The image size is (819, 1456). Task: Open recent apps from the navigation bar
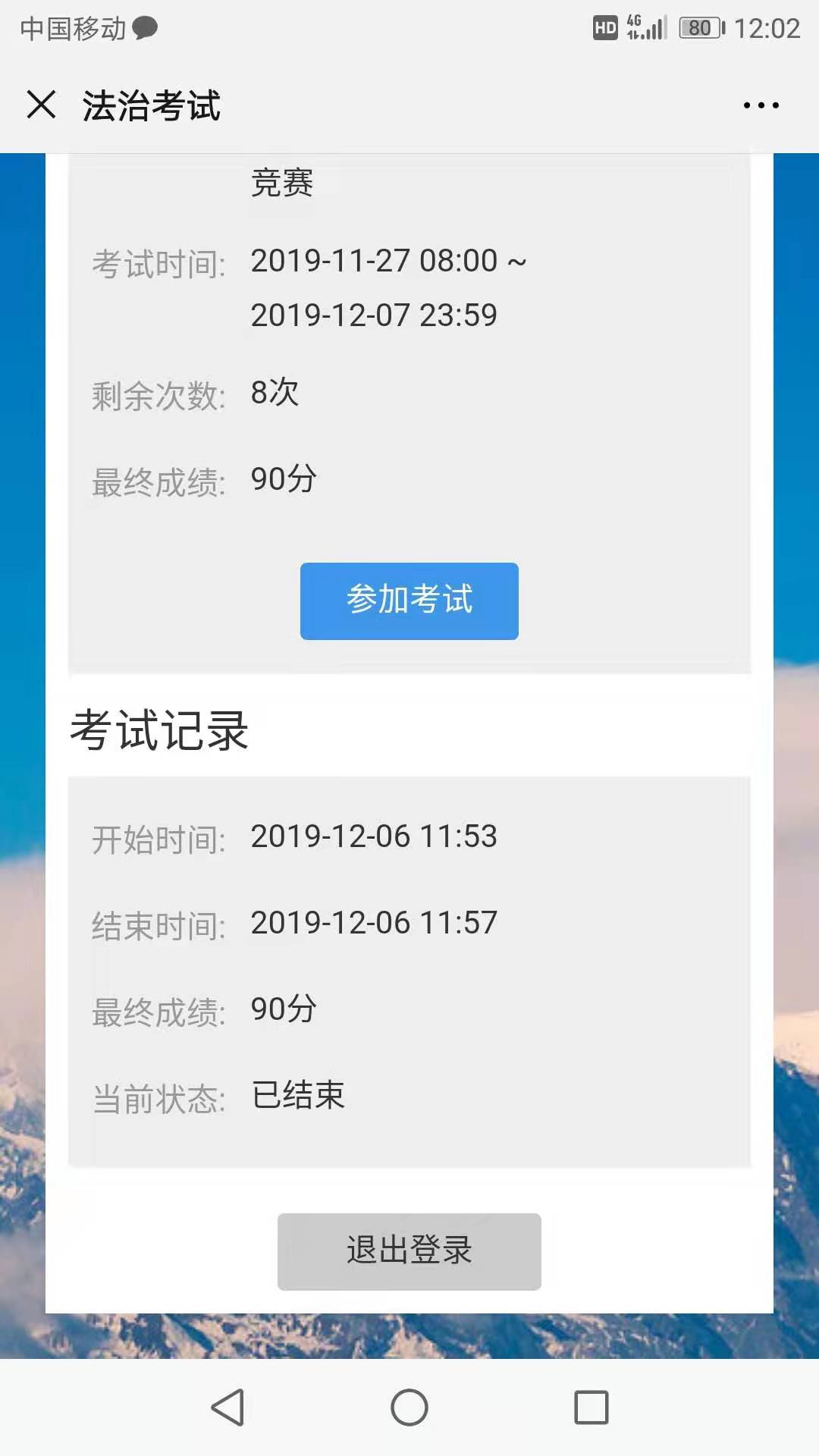click(591, 1407)
